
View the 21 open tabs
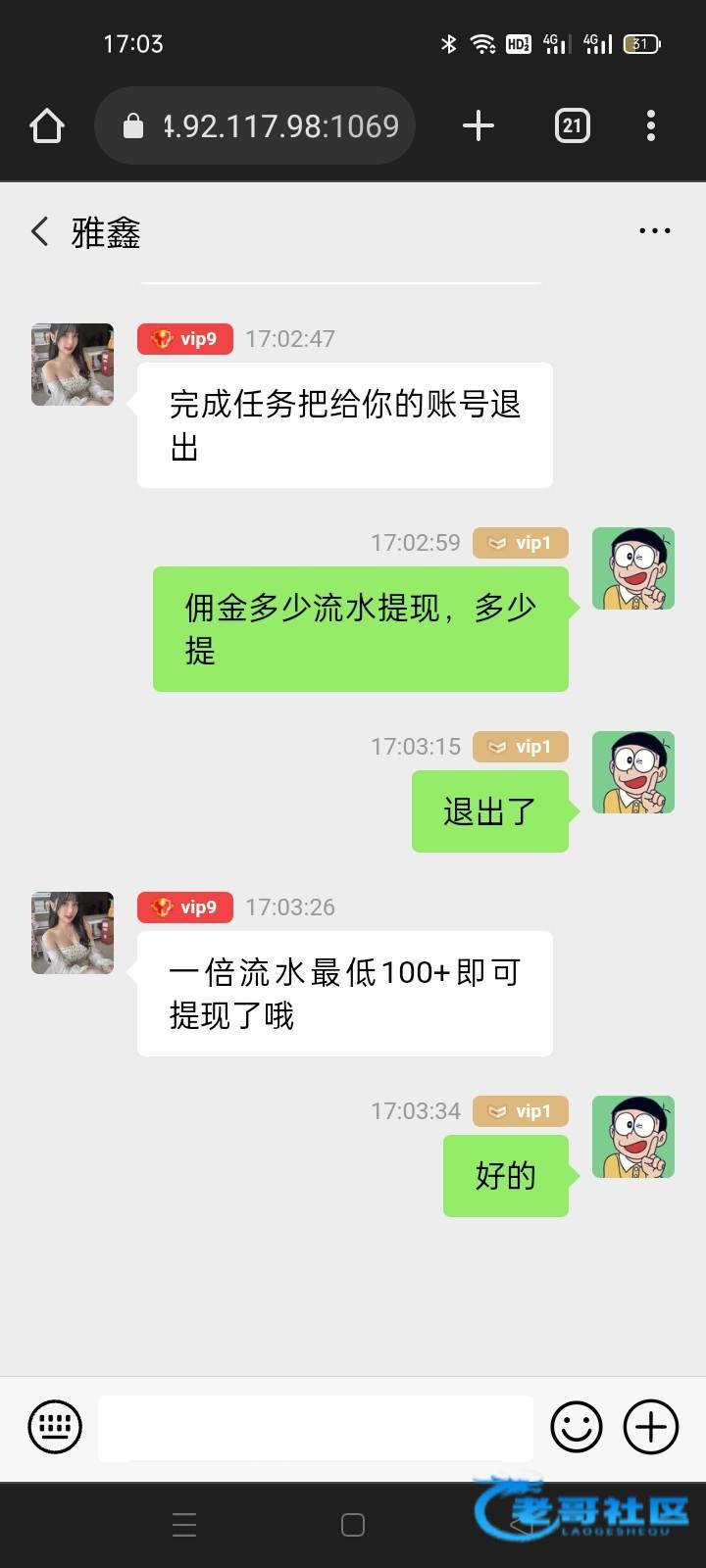[x=572, y=125]
